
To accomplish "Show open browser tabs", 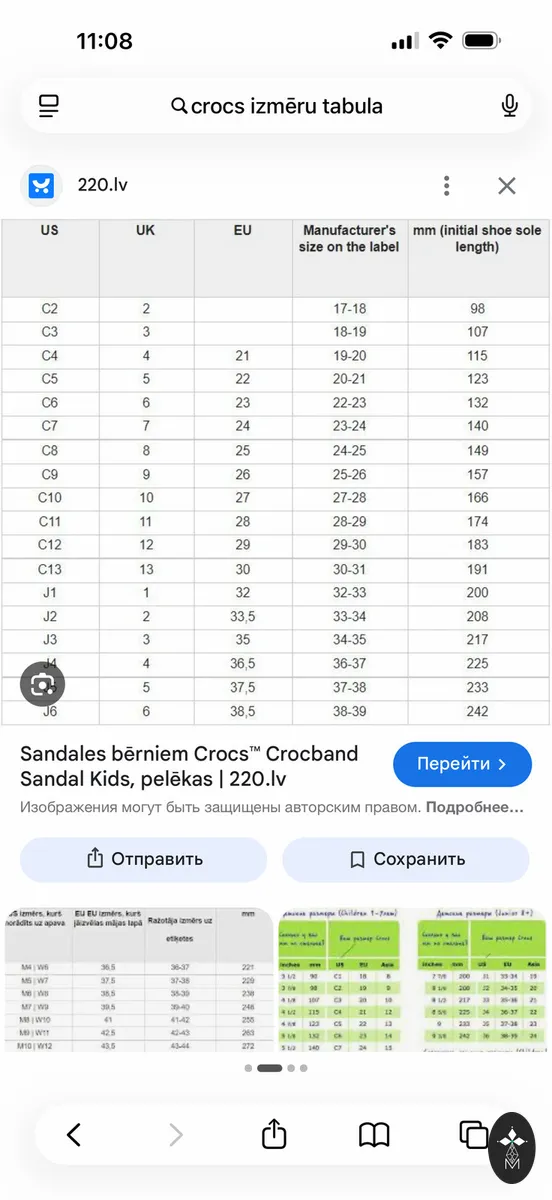I will click(473, 1134).
